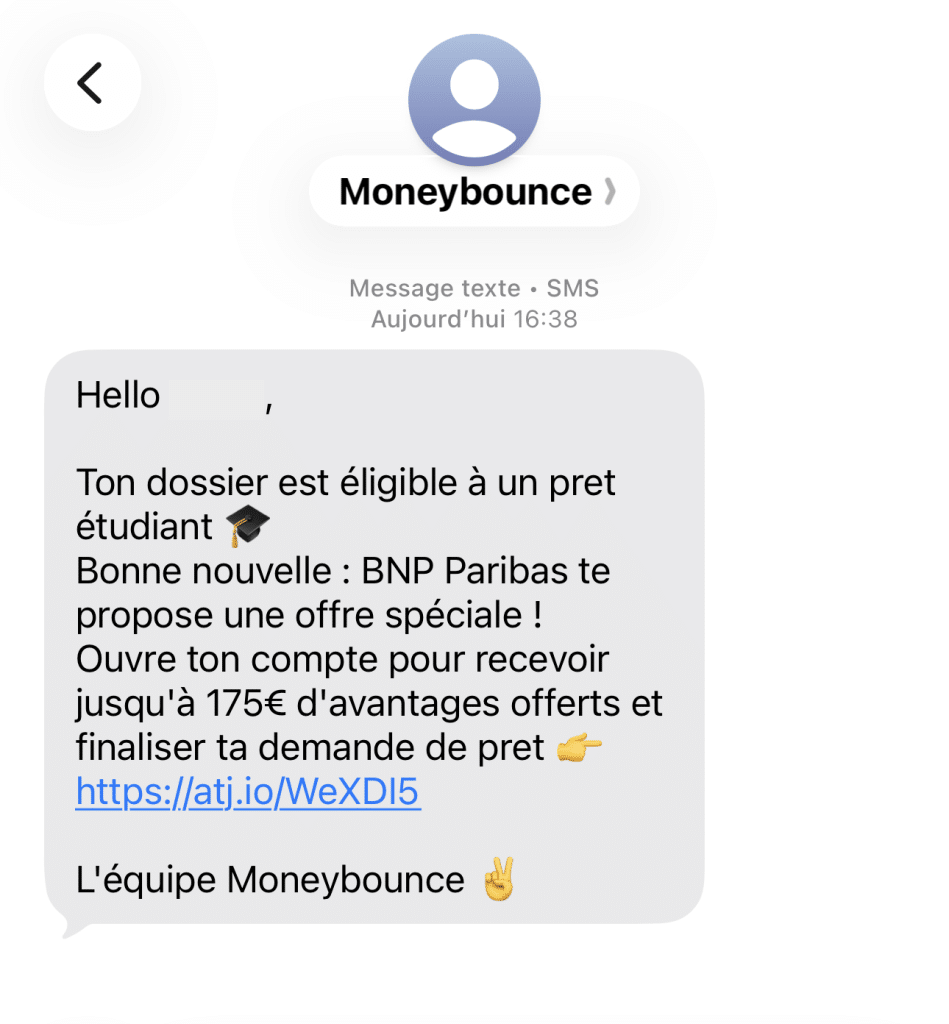Viewport: 949px width, 1024px height.
Task: Open Moneybounce contact details
Action: [x=474, y=192]
